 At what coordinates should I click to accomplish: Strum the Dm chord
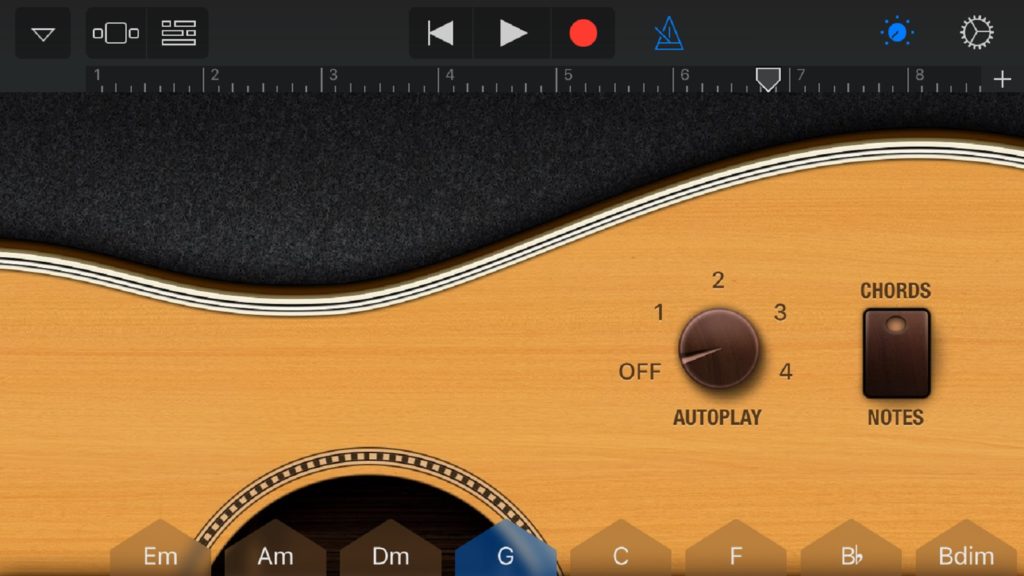pyautogui.click(x=390, y=553)
